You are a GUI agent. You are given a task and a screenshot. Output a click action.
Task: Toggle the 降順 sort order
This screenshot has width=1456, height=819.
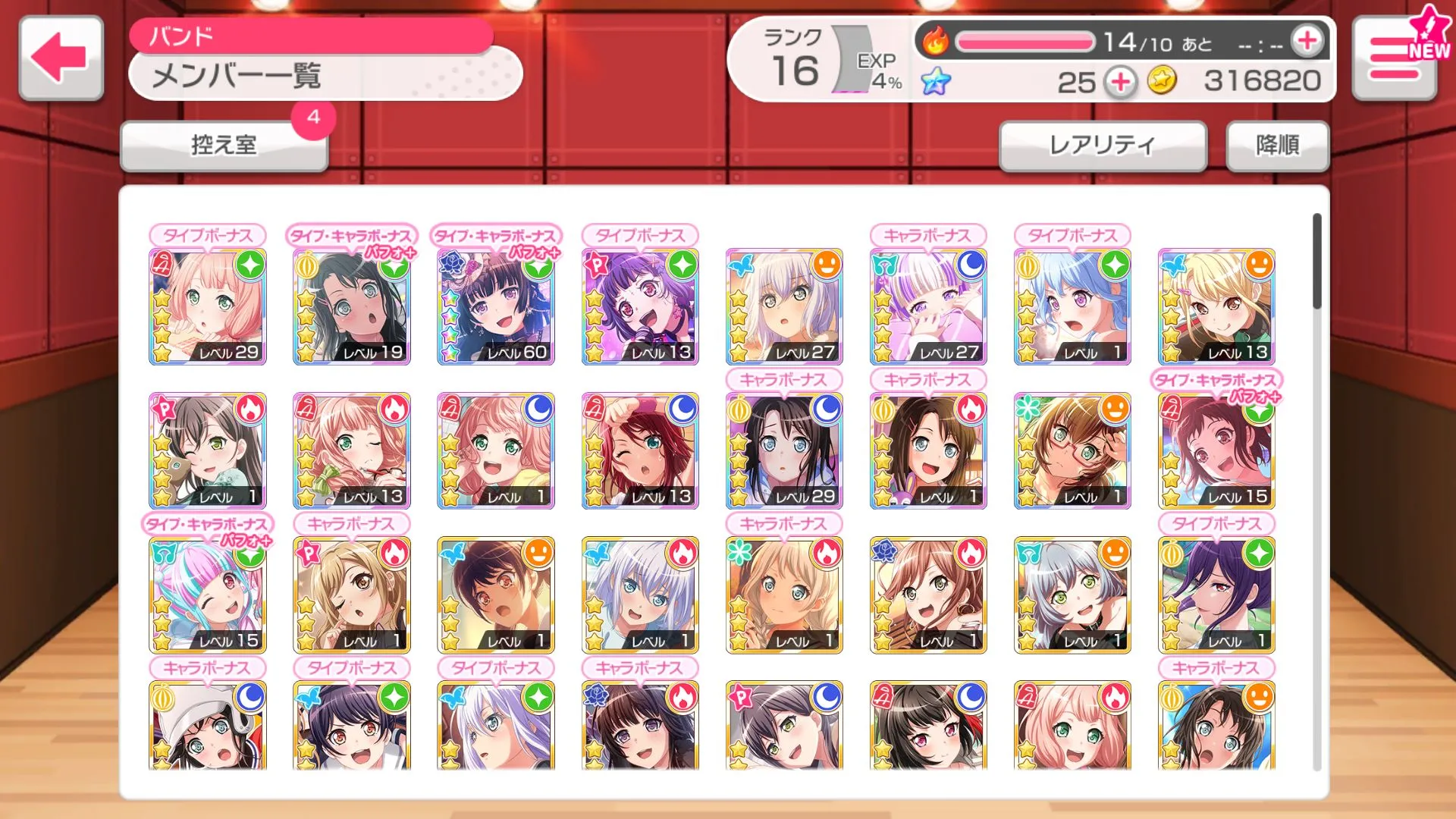[1277, 145]
